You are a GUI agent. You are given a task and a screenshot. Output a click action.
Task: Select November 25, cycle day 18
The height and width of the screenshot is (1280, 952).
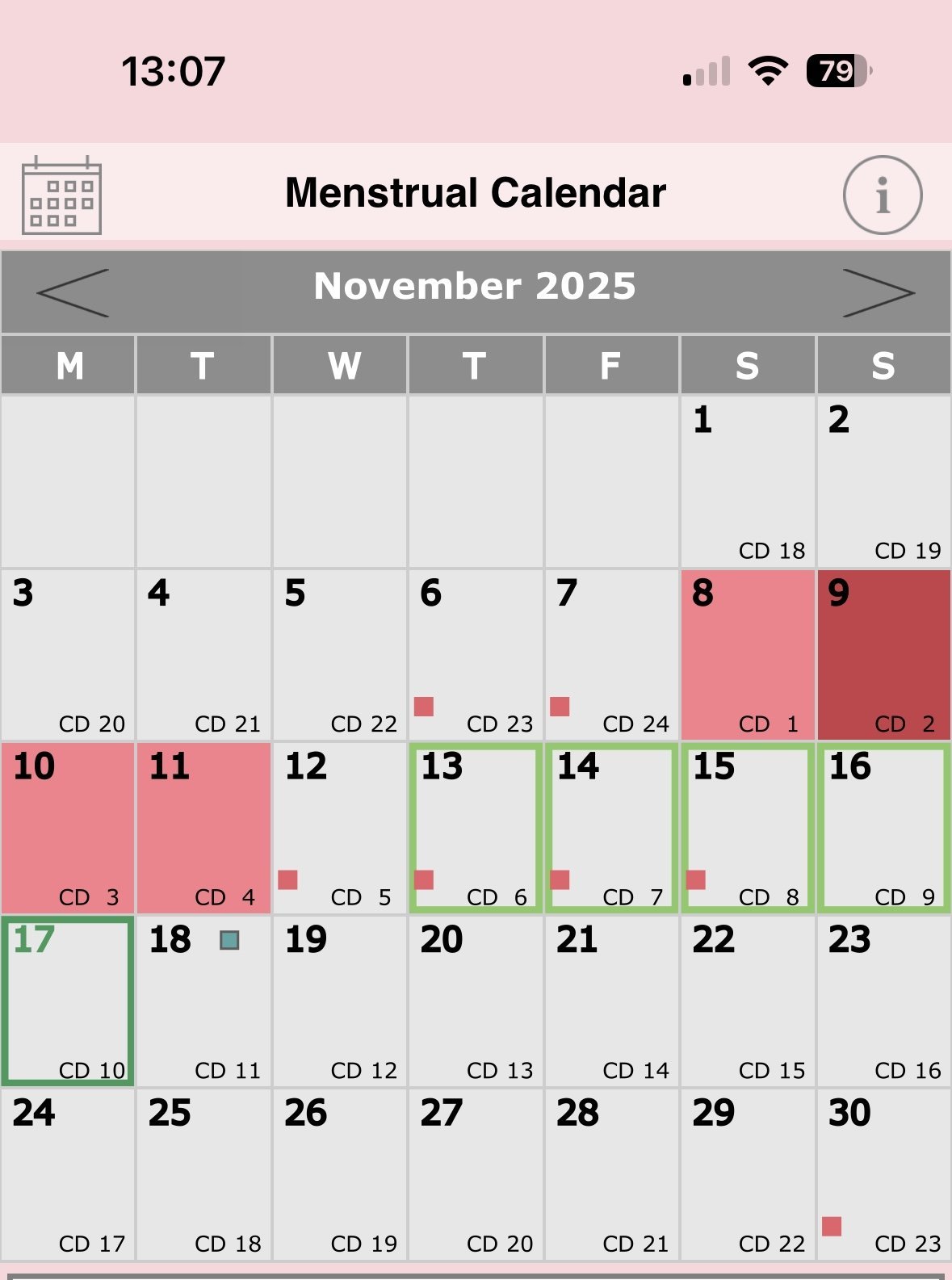(203, 1173)
